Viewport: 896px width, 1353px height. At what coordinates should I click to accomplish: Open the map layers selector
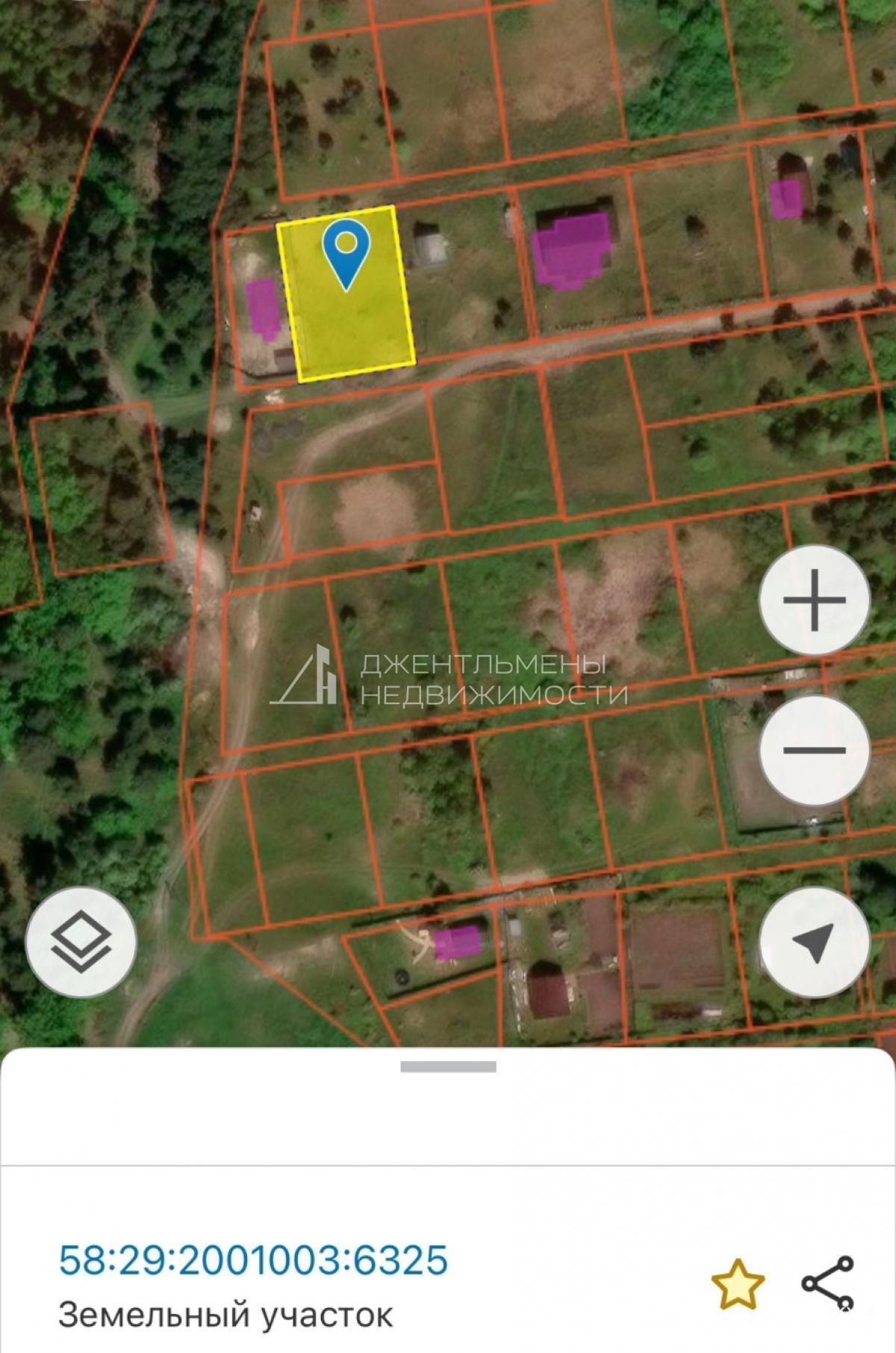(81, 941)
